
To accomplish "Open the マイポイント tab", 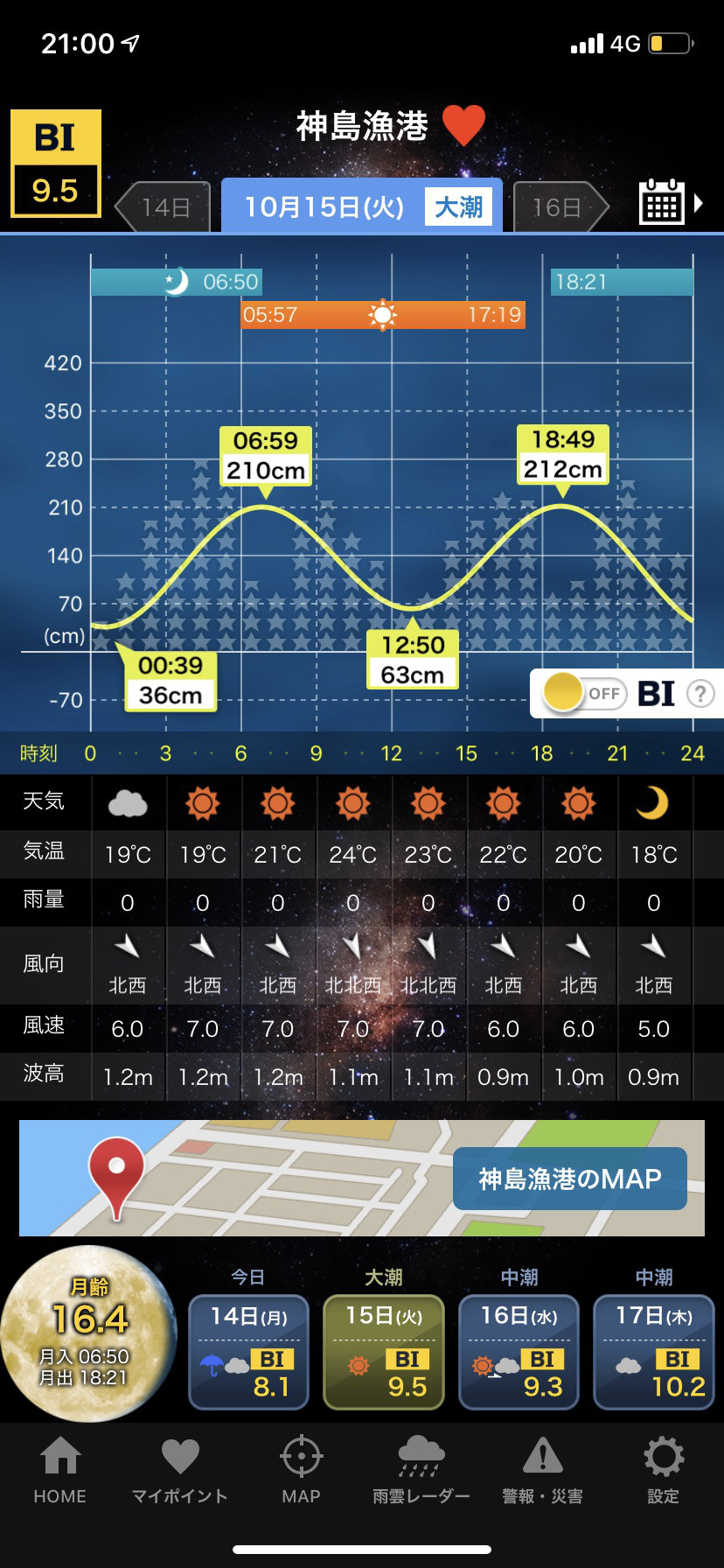I will click(x=180, y=1470).
